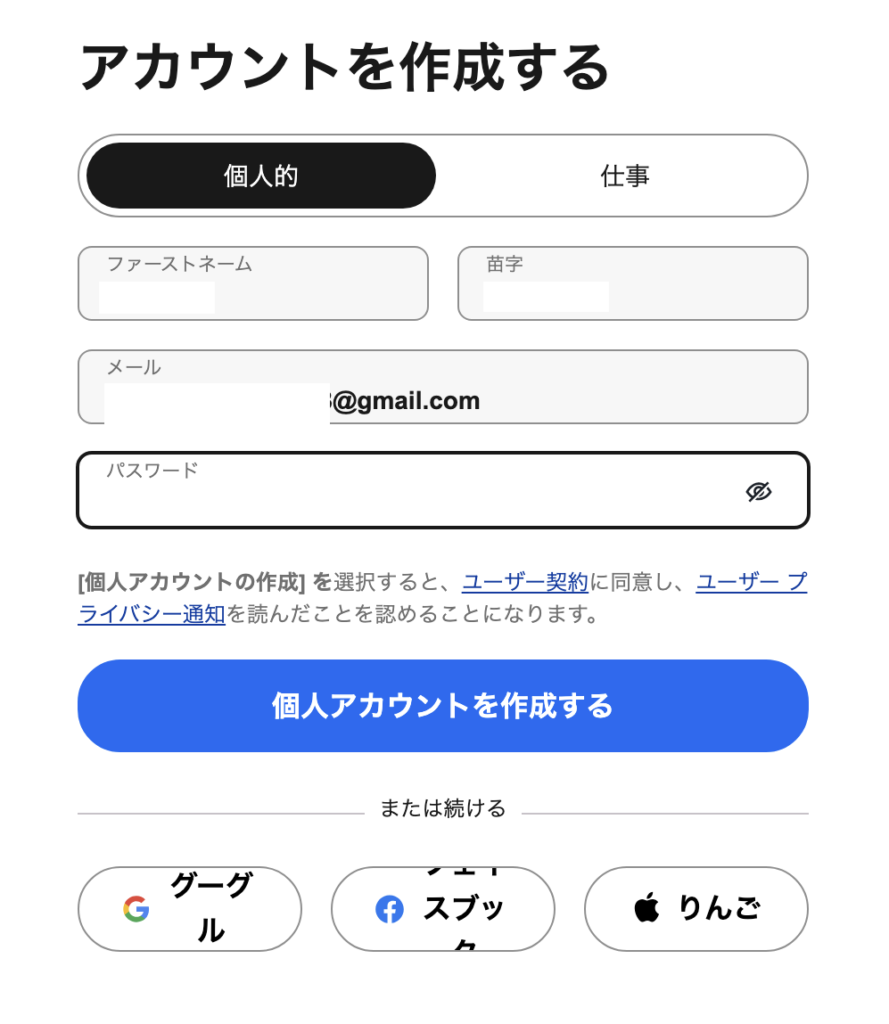Select the 個人的 account type

click(261, 176)
